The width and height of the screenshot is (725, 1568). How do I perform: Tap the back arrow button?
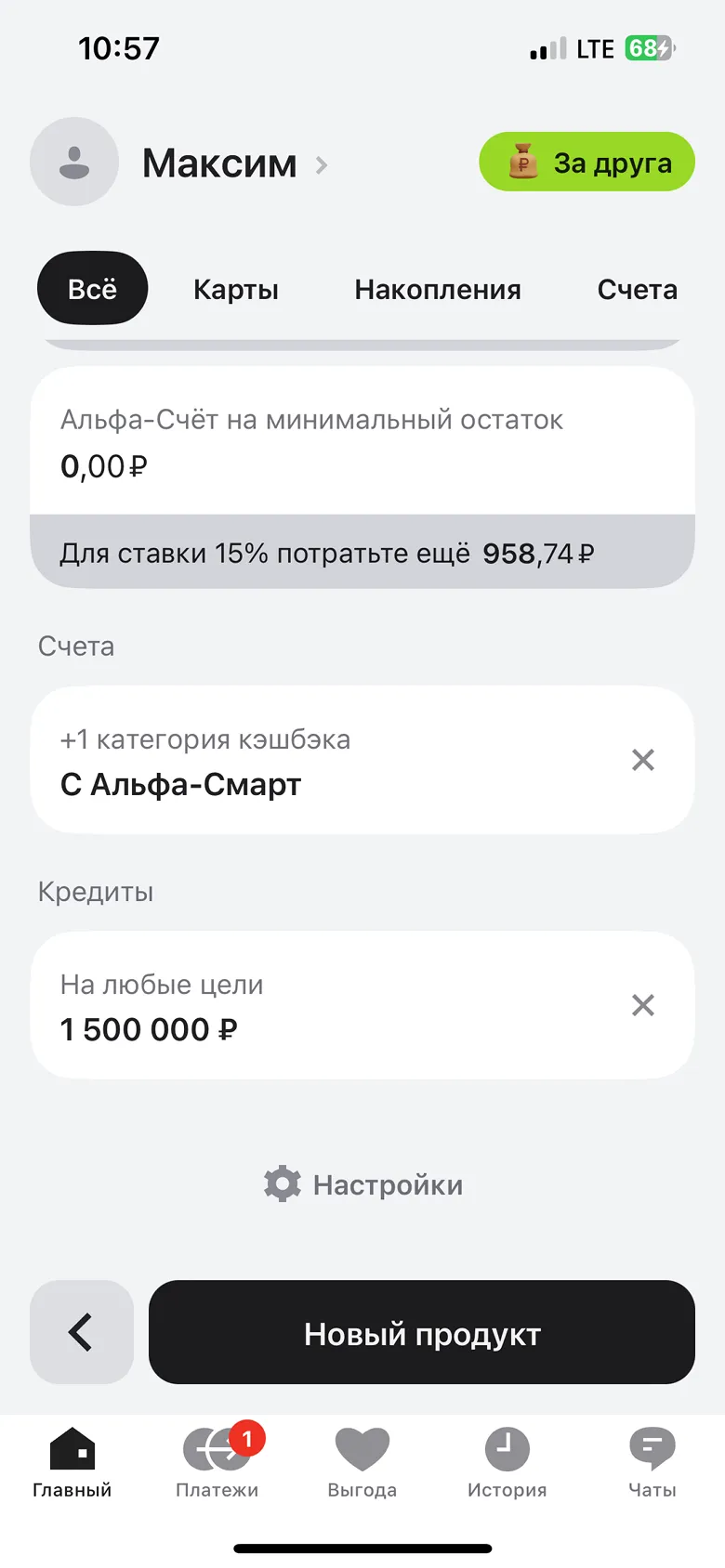coord(82,1332)
